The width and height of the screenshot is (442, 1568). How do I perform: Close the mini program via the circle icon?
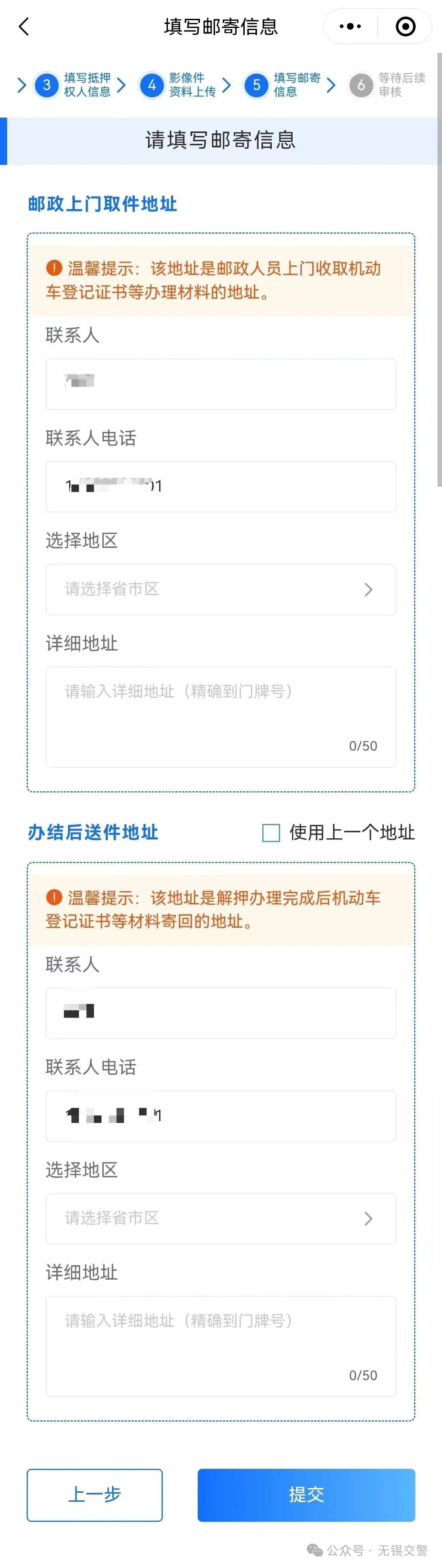point(406,27)
